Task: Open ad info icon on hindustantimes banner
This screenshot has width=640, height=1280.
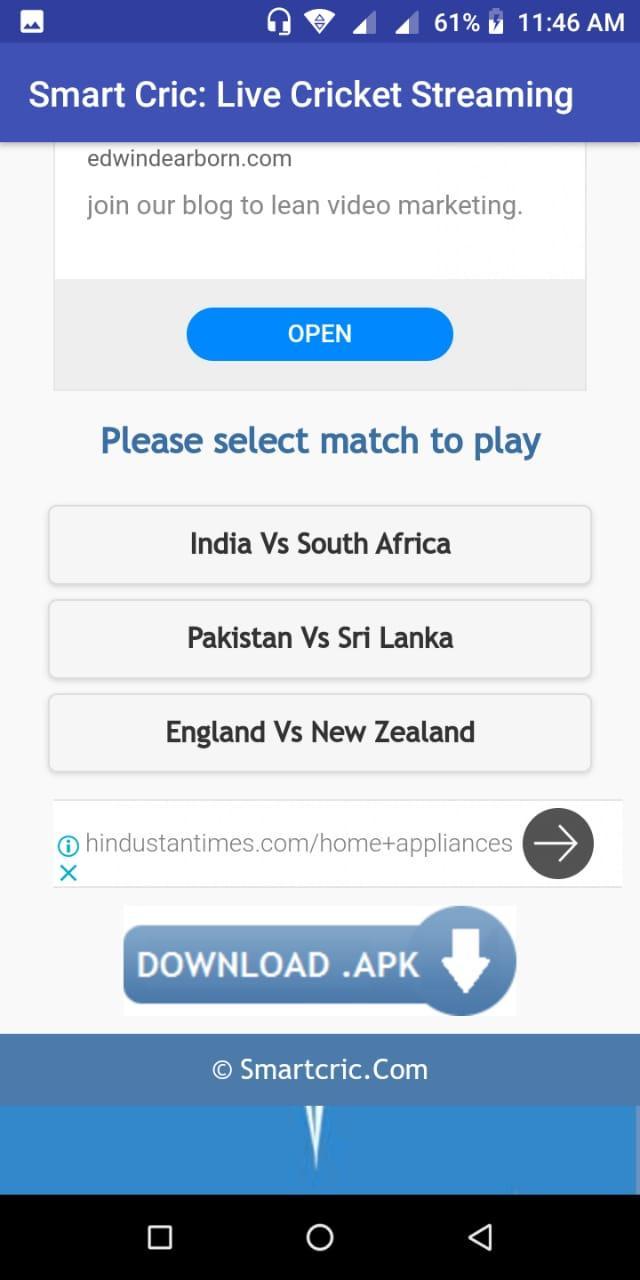Action: [x=68, y=846]
